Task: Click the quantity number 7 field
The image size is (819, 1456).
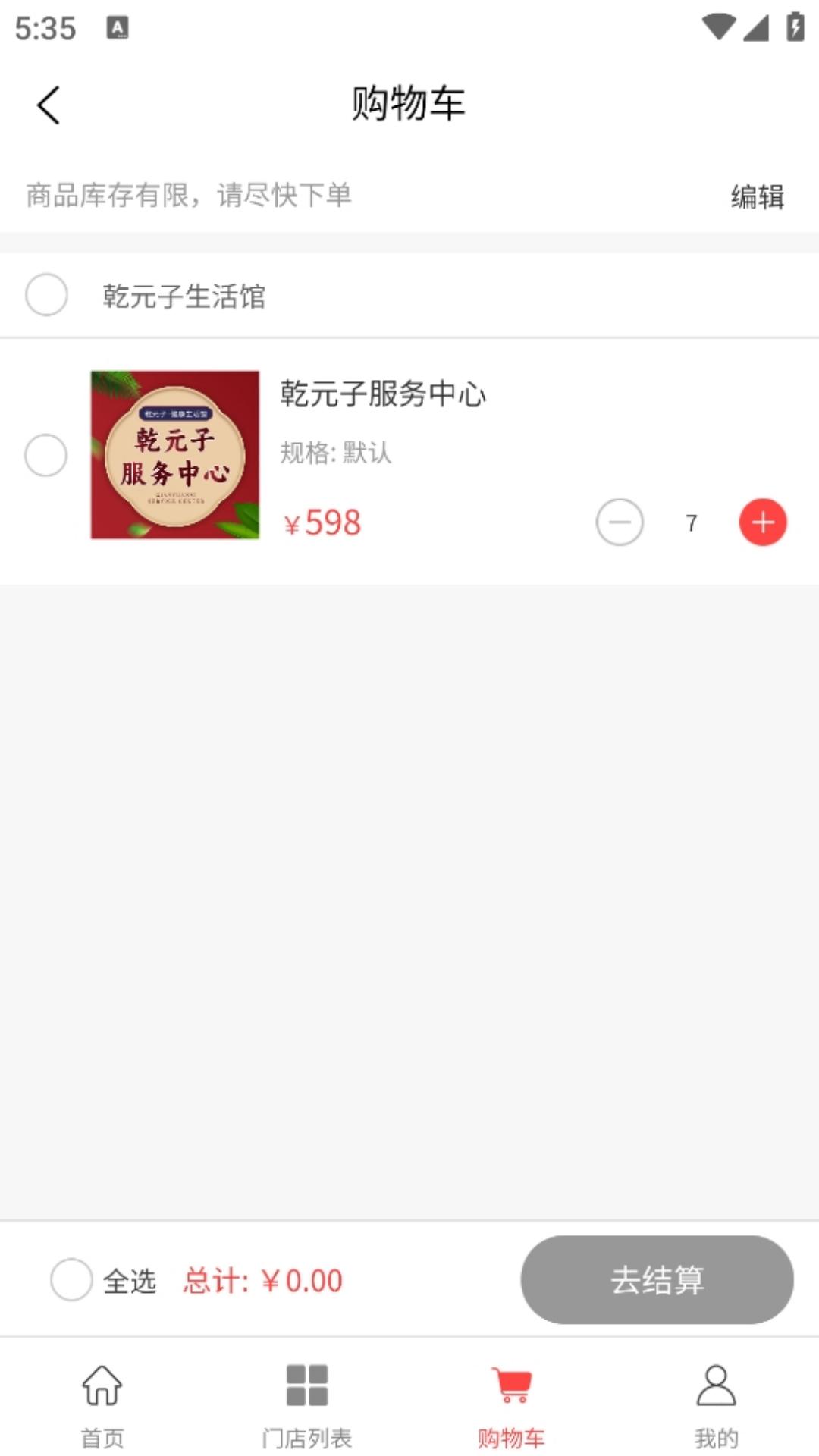Action: coord(691,522)
